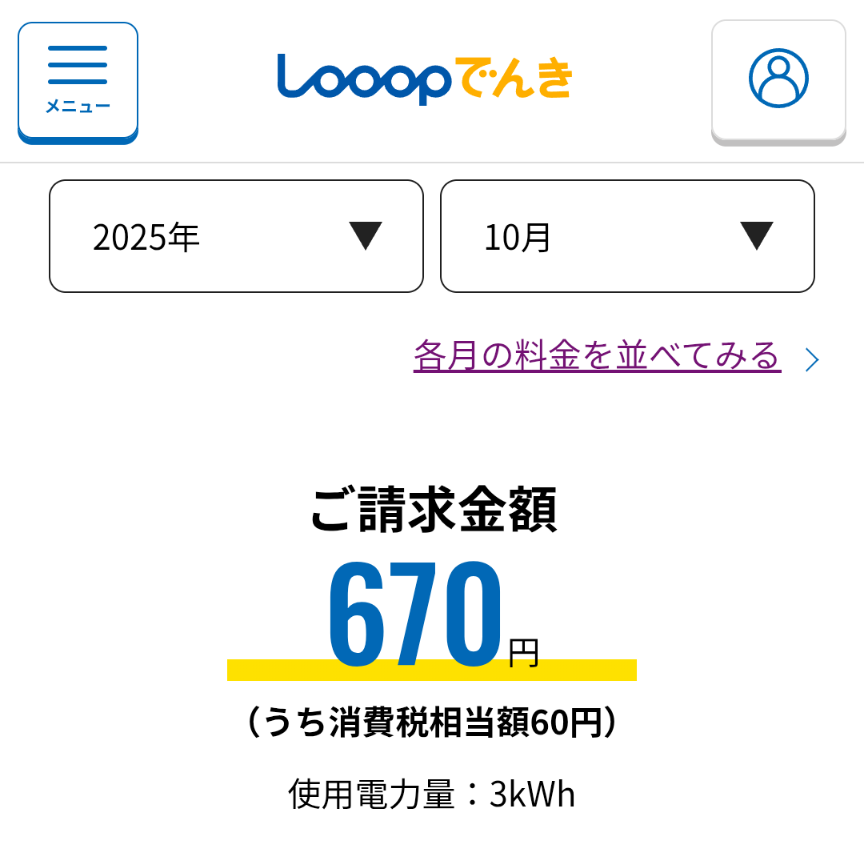Open the メニュー hamburger menu
The image size is (864, 841).
point(78,81)
